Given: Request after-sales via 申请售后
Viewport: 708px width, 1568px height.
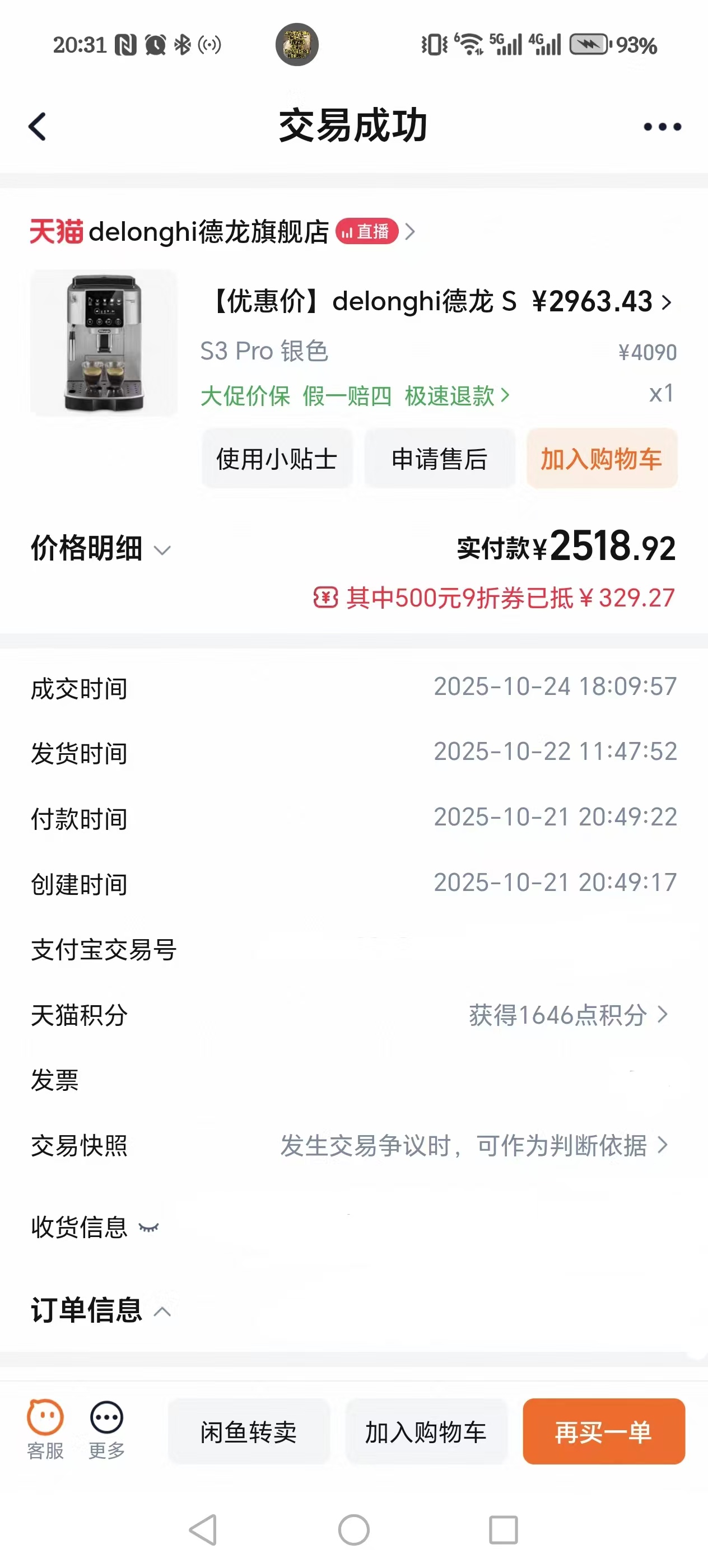Looking at the screenshot, I should [x=440, y=459].
